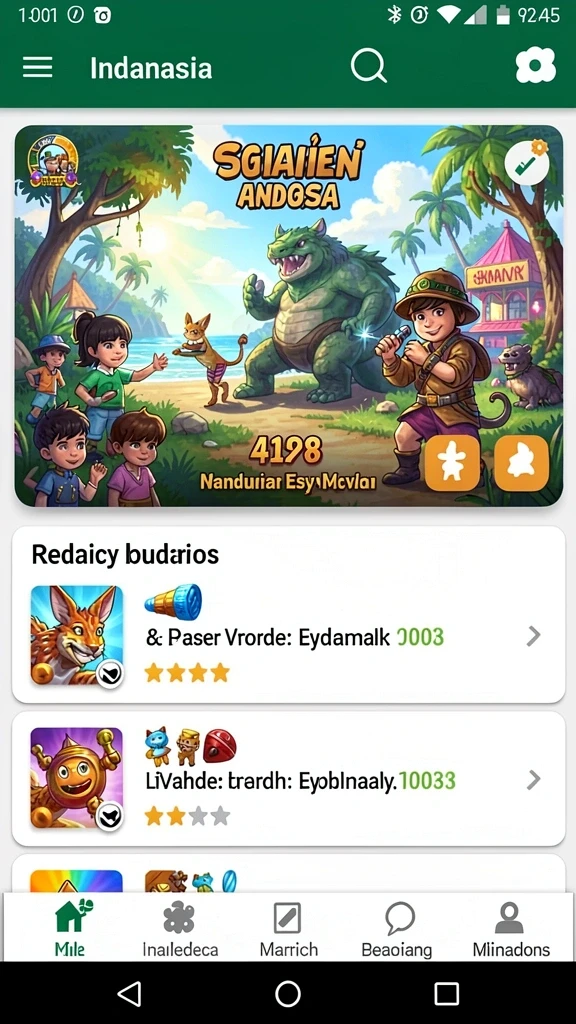Open the Paser Vrorde game row
The height and width of the screenshot is (1024, 576).
289,615
